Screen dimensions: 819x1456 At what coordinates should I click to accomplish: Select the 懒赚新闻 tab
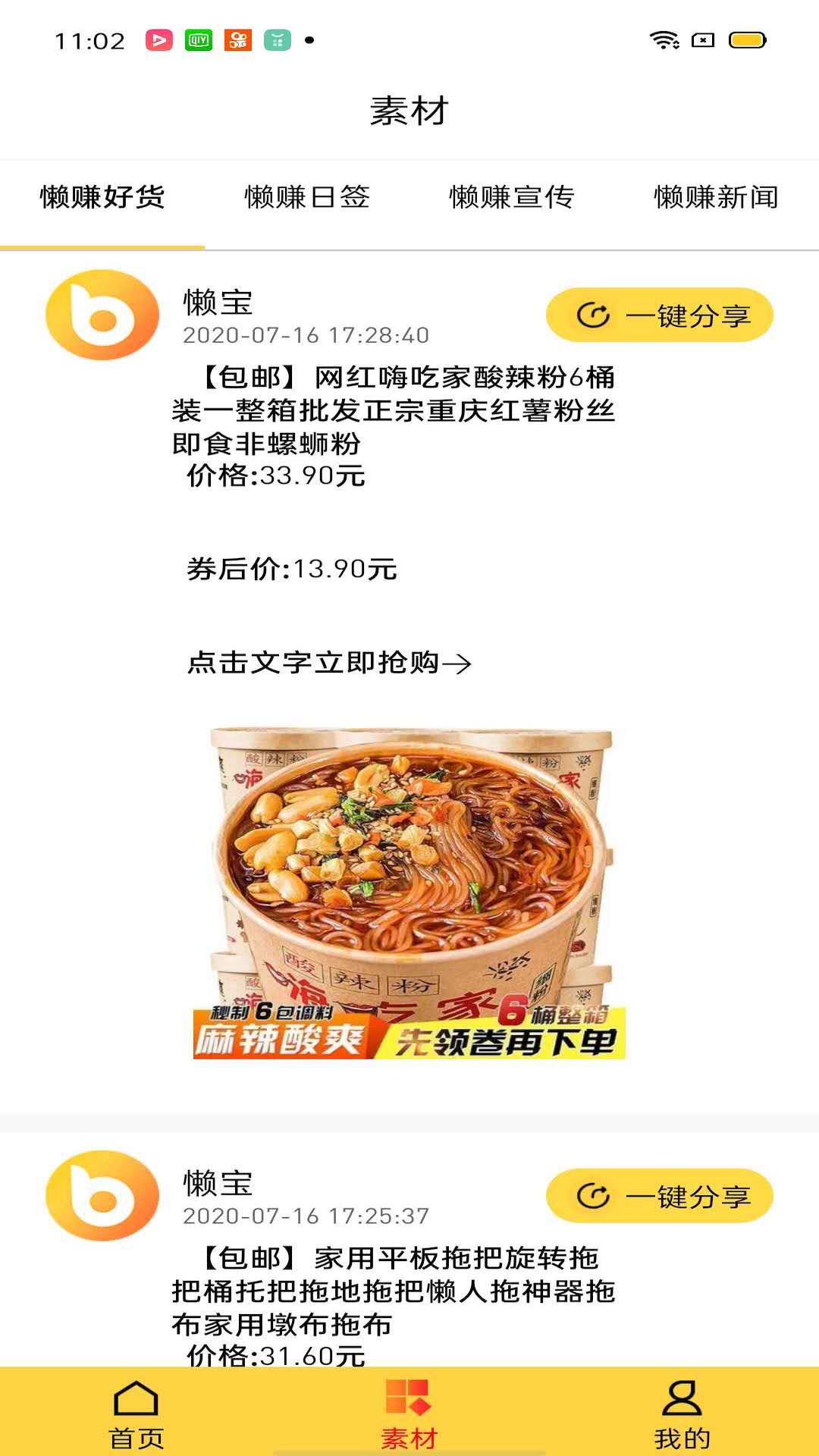point(716,197)
